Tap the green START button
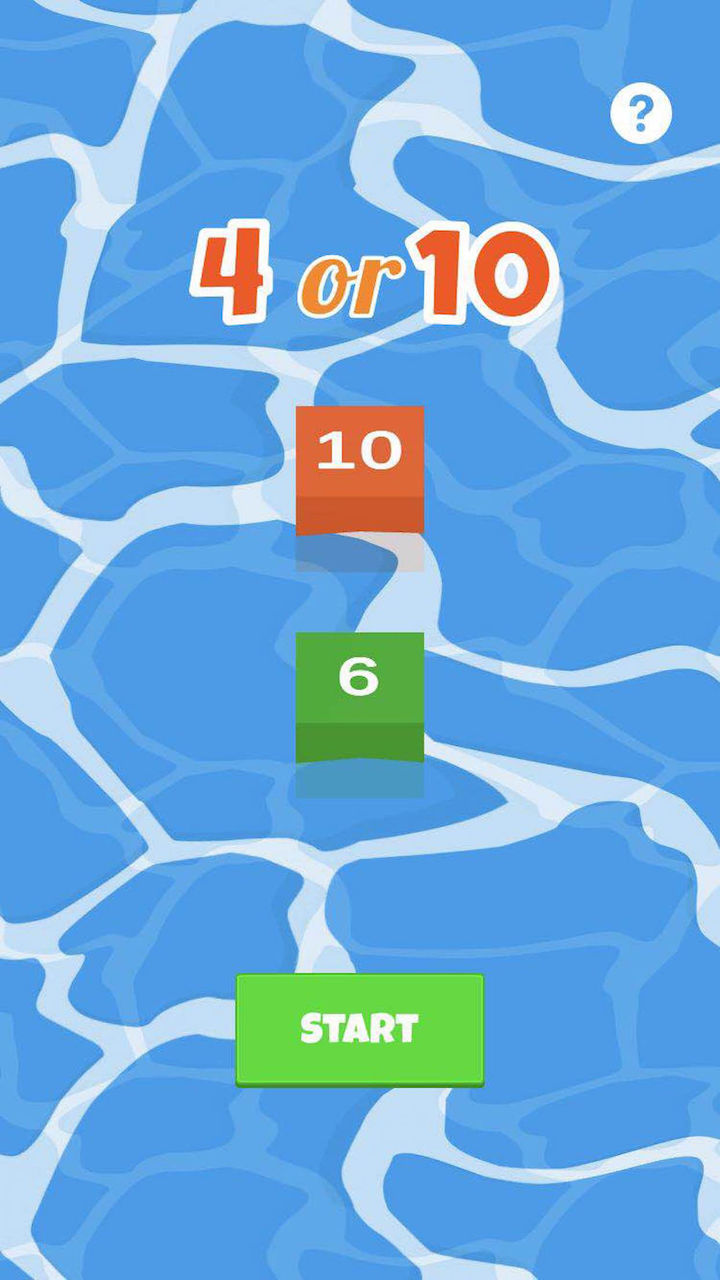 (360, 1029)
